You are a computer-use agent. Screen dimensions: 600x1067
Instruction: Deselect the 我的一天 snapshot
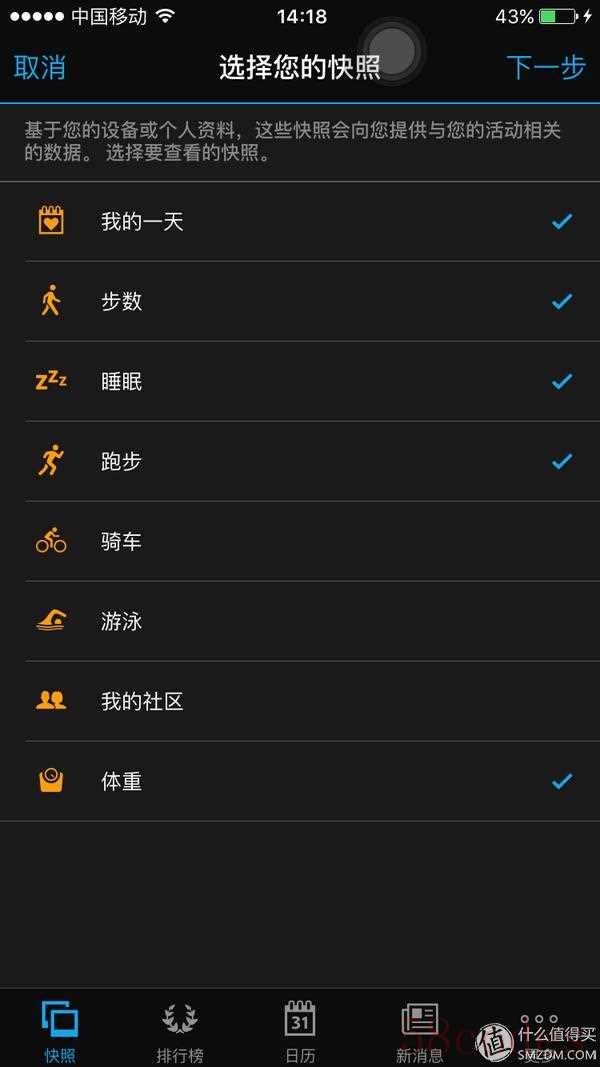(x=300, y=222)
